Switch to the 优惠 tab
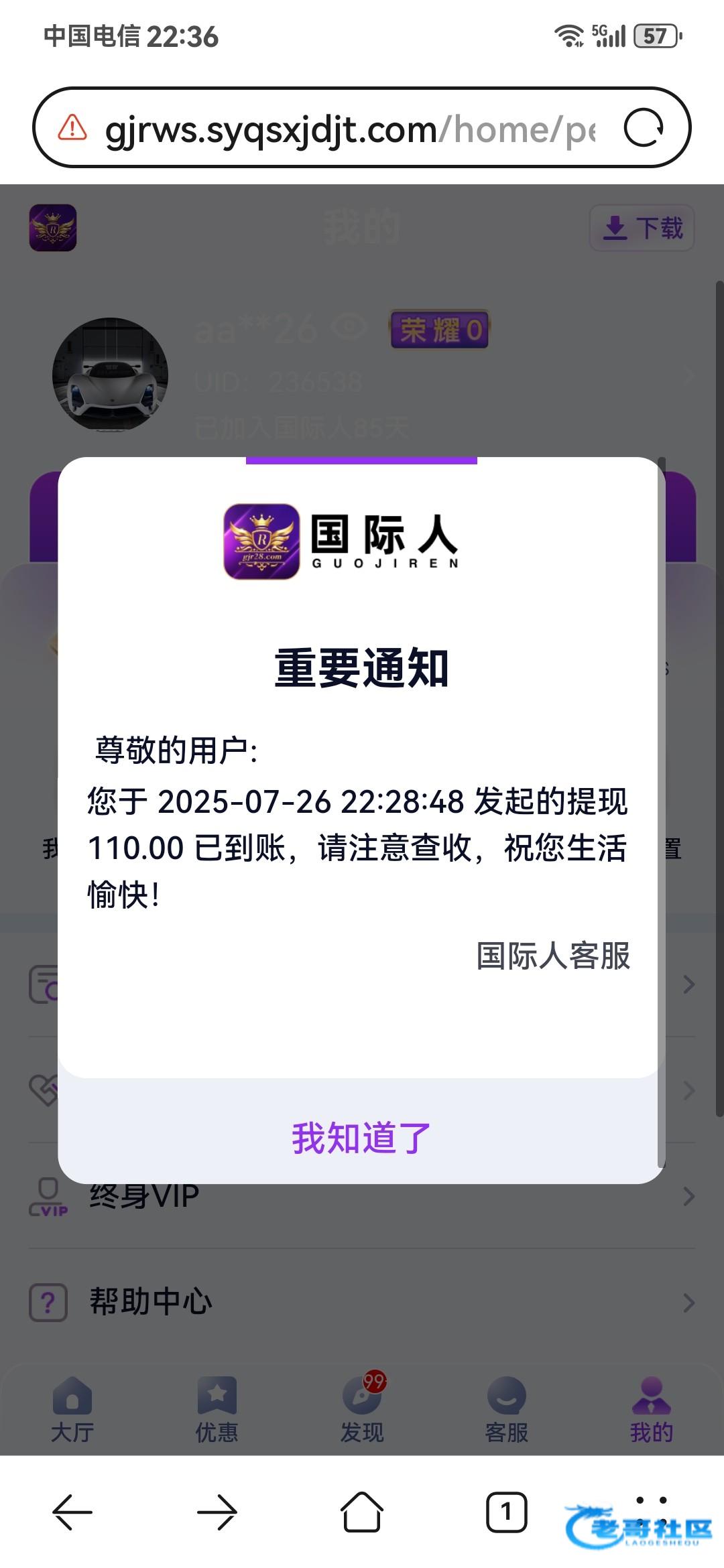Viewport: 724px width, 1568px height. pos(217,1409)
